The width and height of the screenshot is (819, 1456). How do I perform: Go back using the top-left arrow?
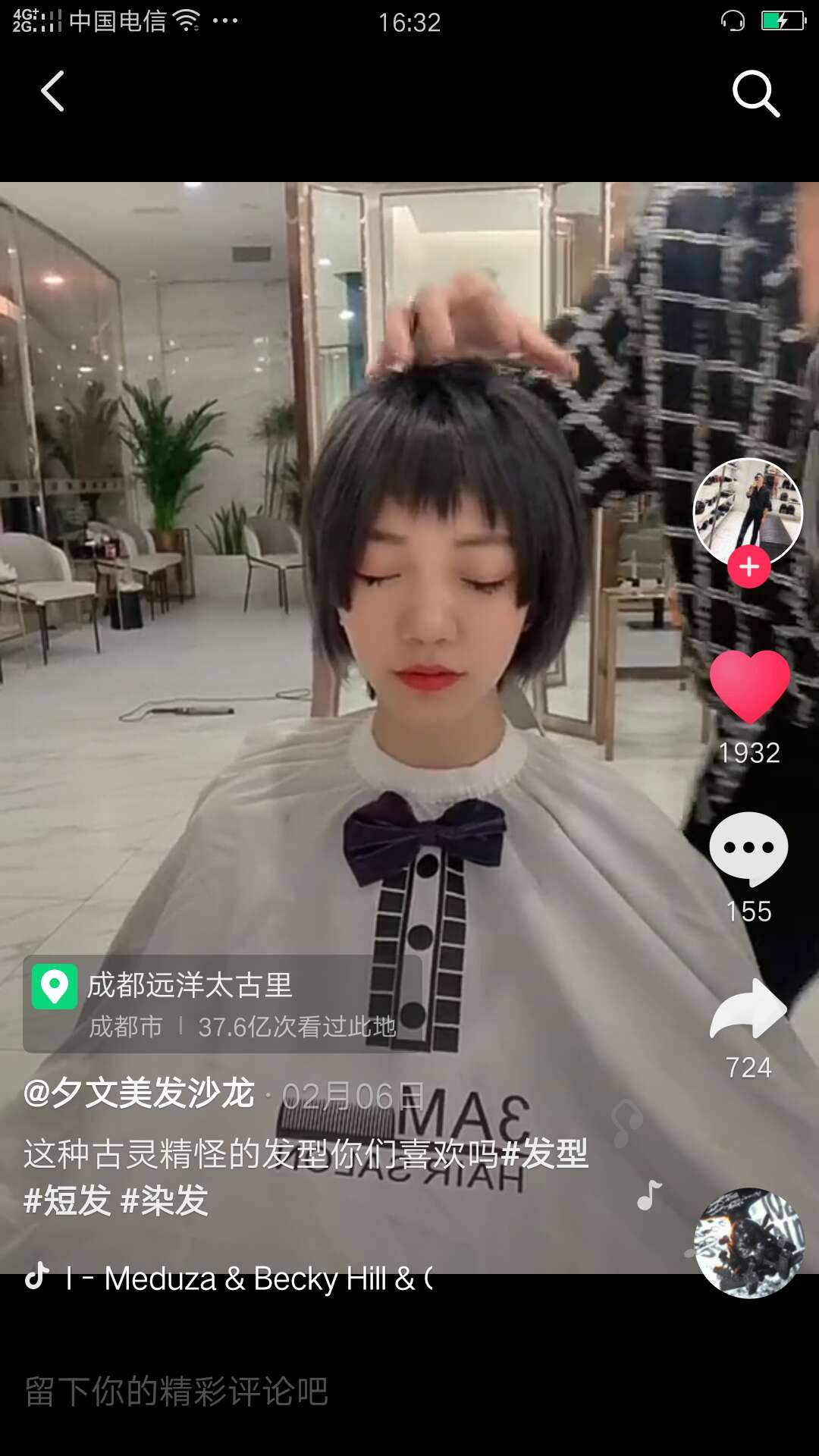coord(52,92)
